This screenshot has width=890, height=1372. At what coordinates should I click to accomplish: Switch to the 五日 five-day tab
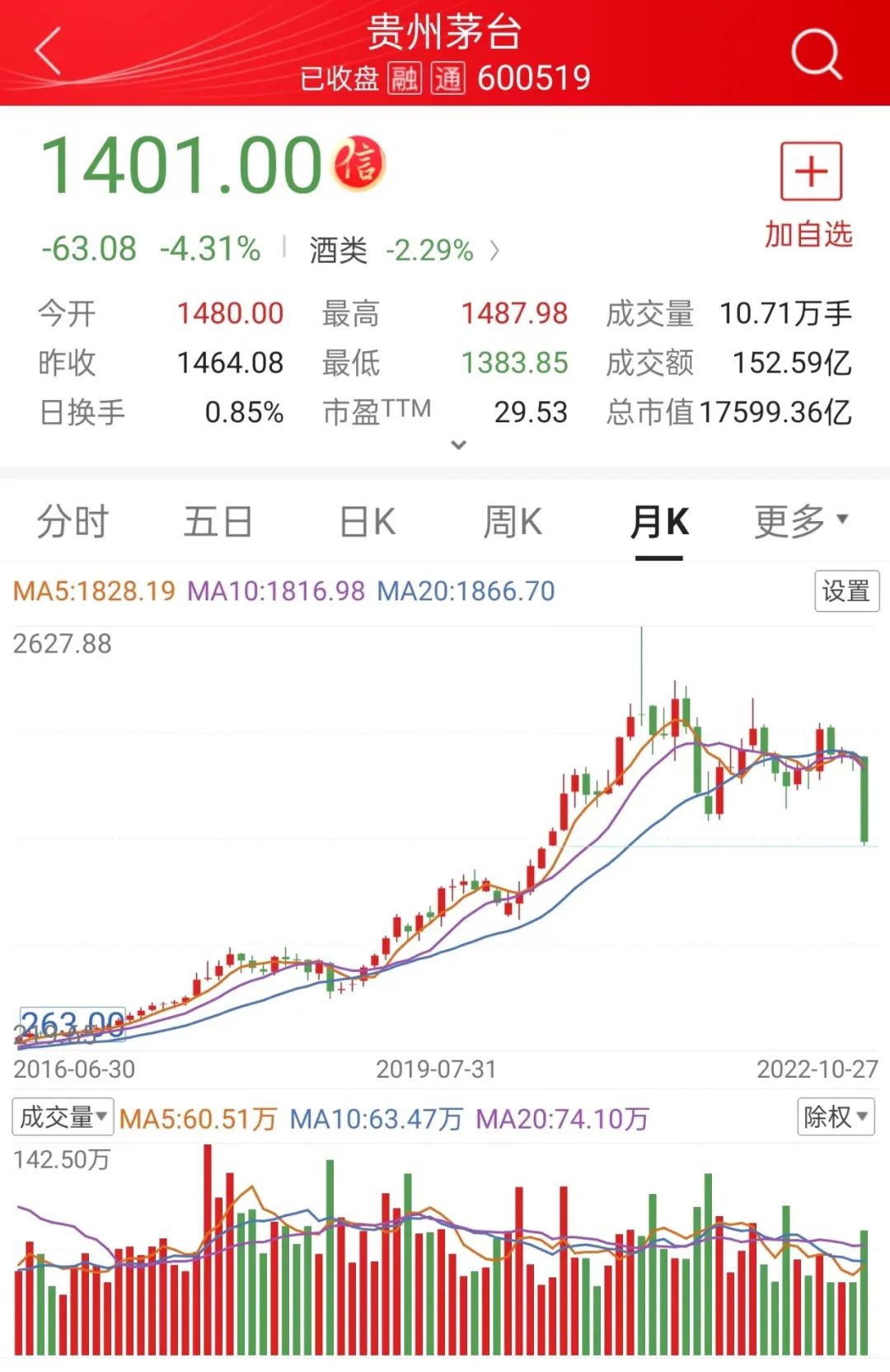pyautogui.click(x=218, y=521)
